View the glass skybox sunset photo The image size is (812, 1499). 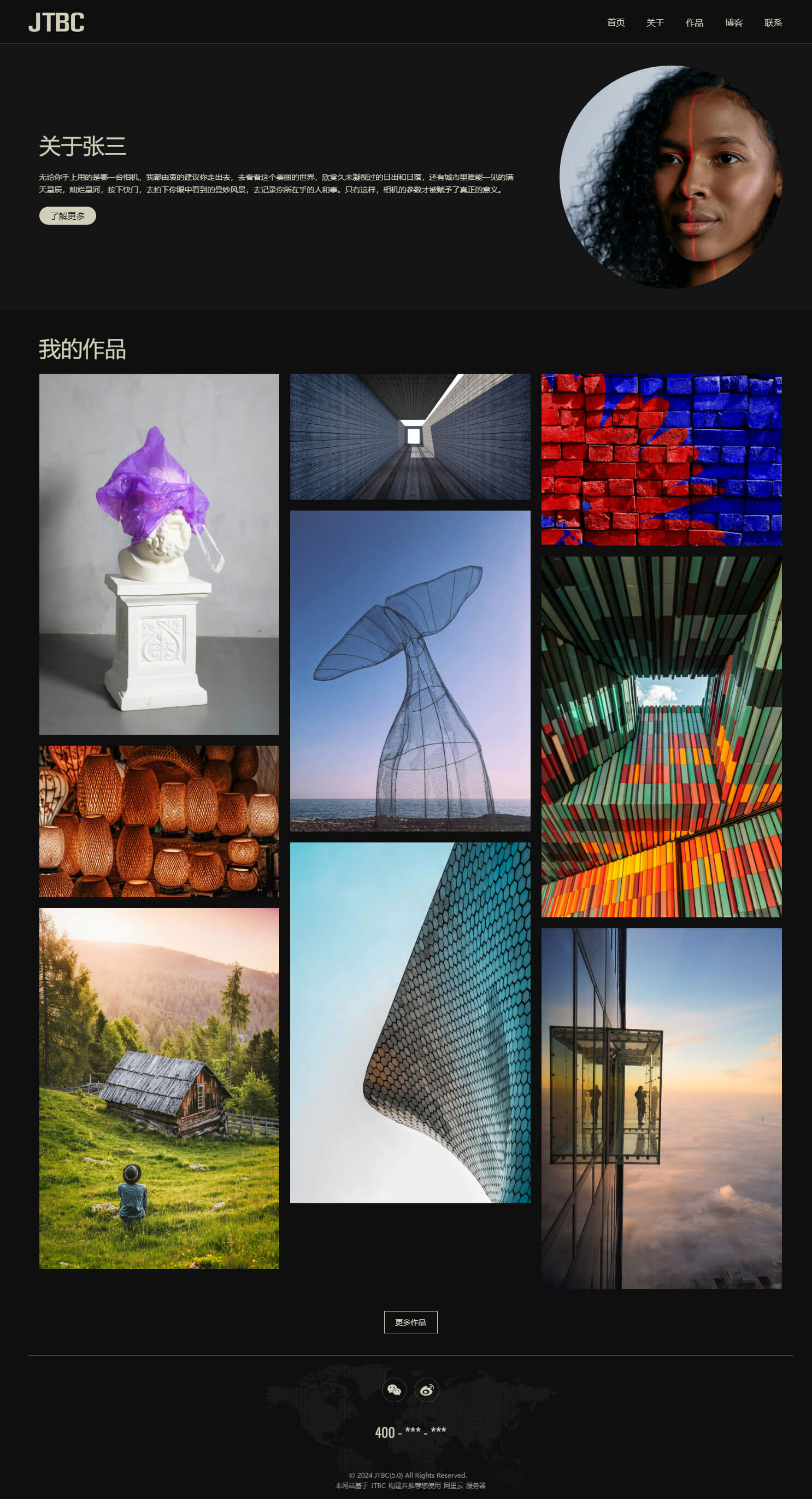pos(661,1108)
